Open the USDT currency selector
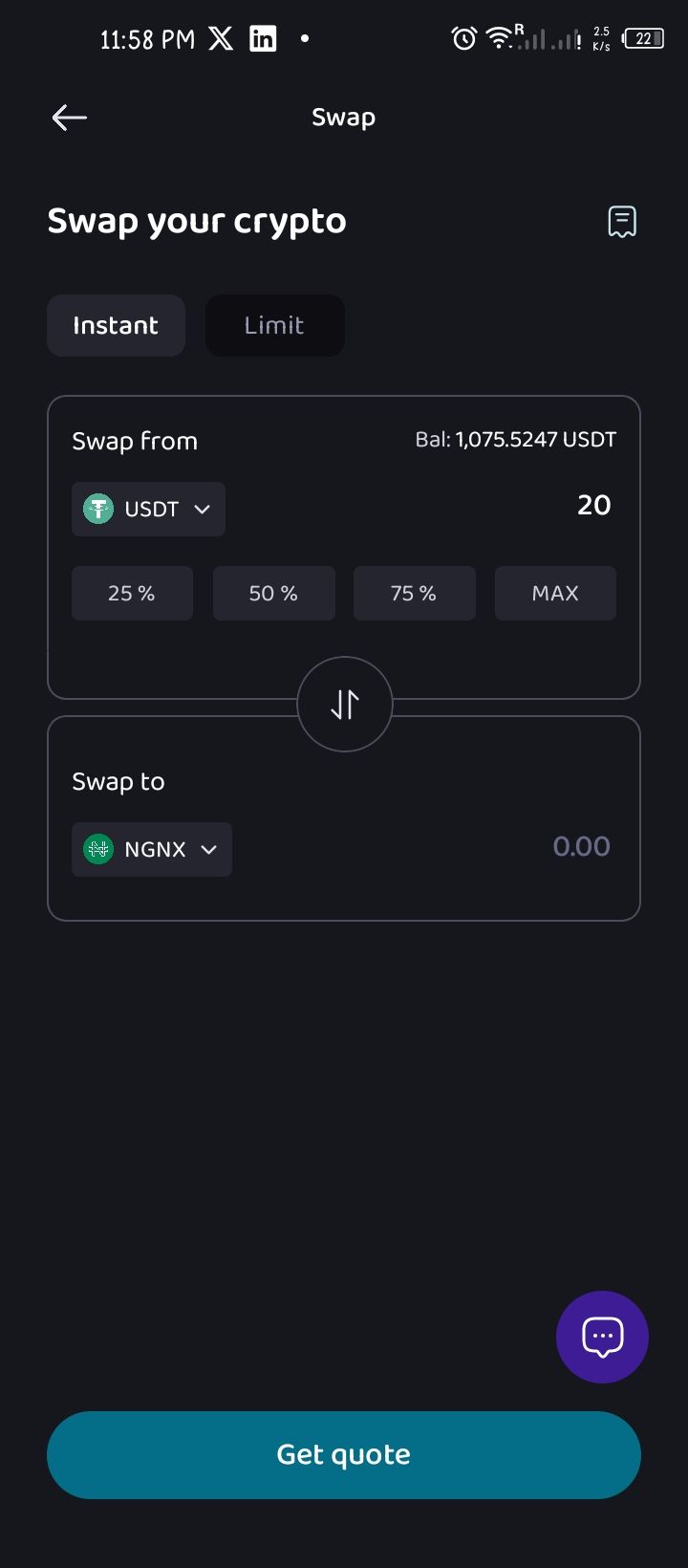This screenshot has width=688, height=1568. (x=148, y=509)
